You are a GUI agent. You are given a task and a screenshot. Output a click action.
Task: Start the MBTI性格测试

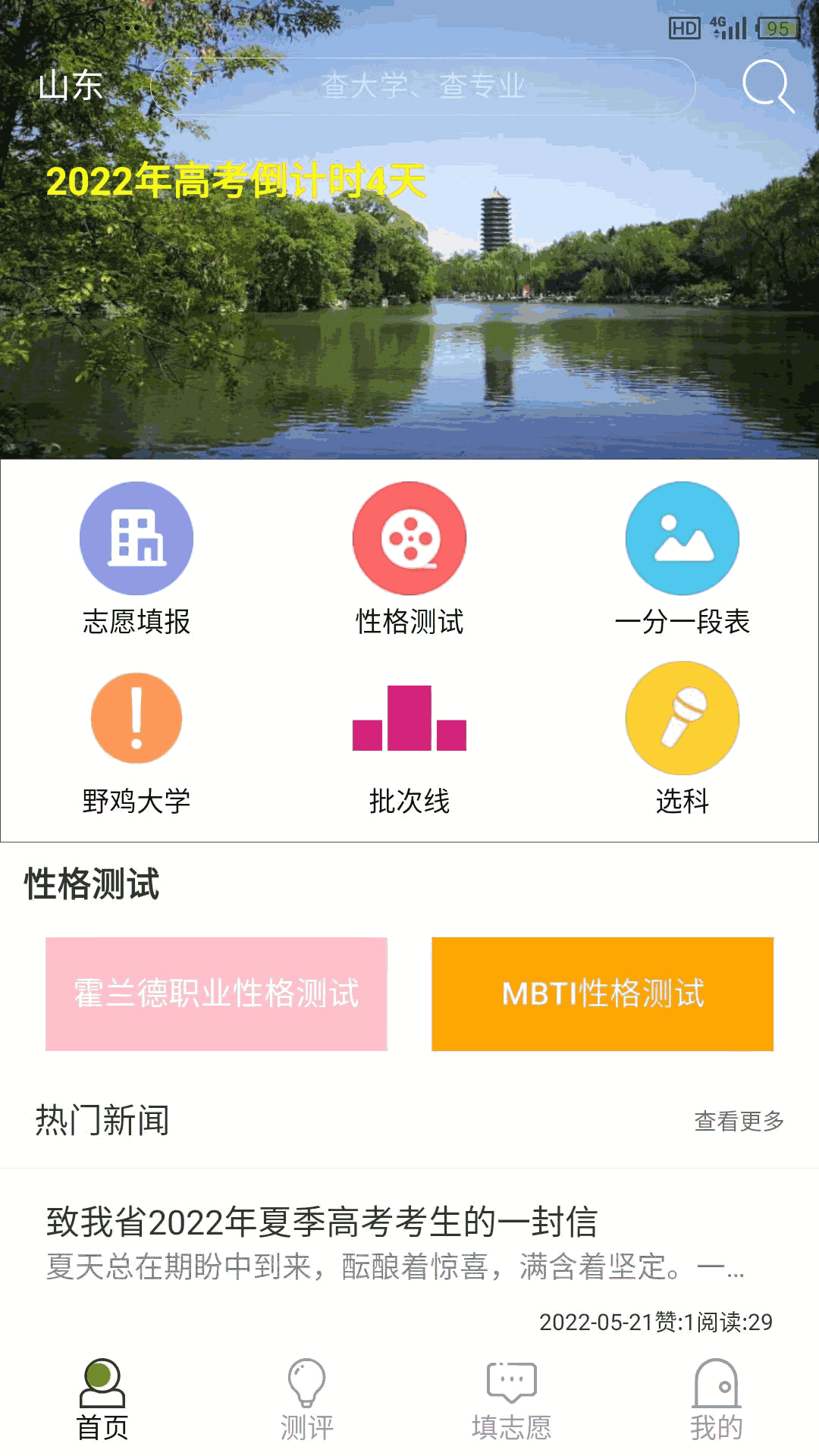click(x=603, y=993)
